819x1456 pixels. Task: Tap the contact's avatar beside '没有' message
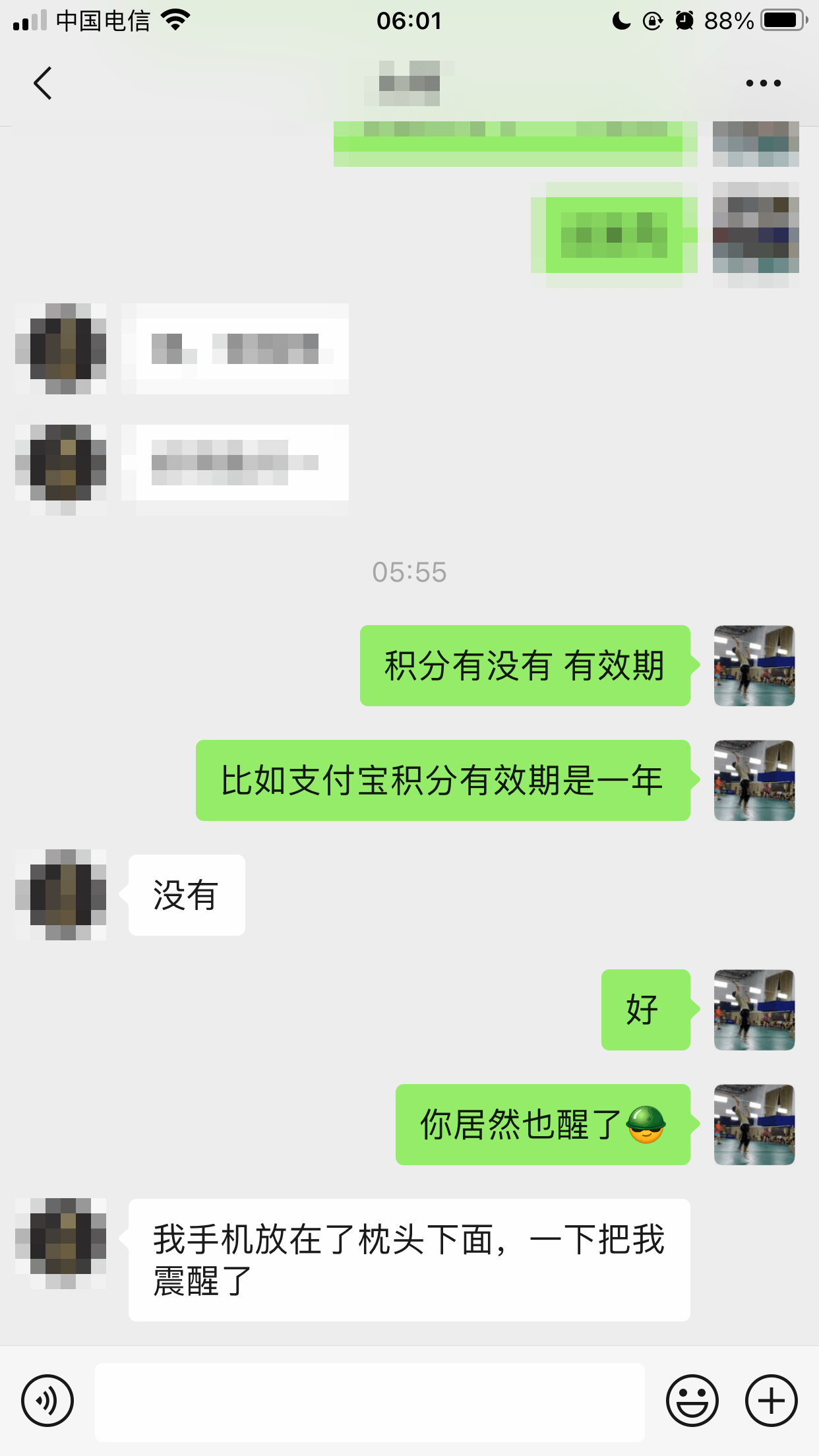[61, 895]
